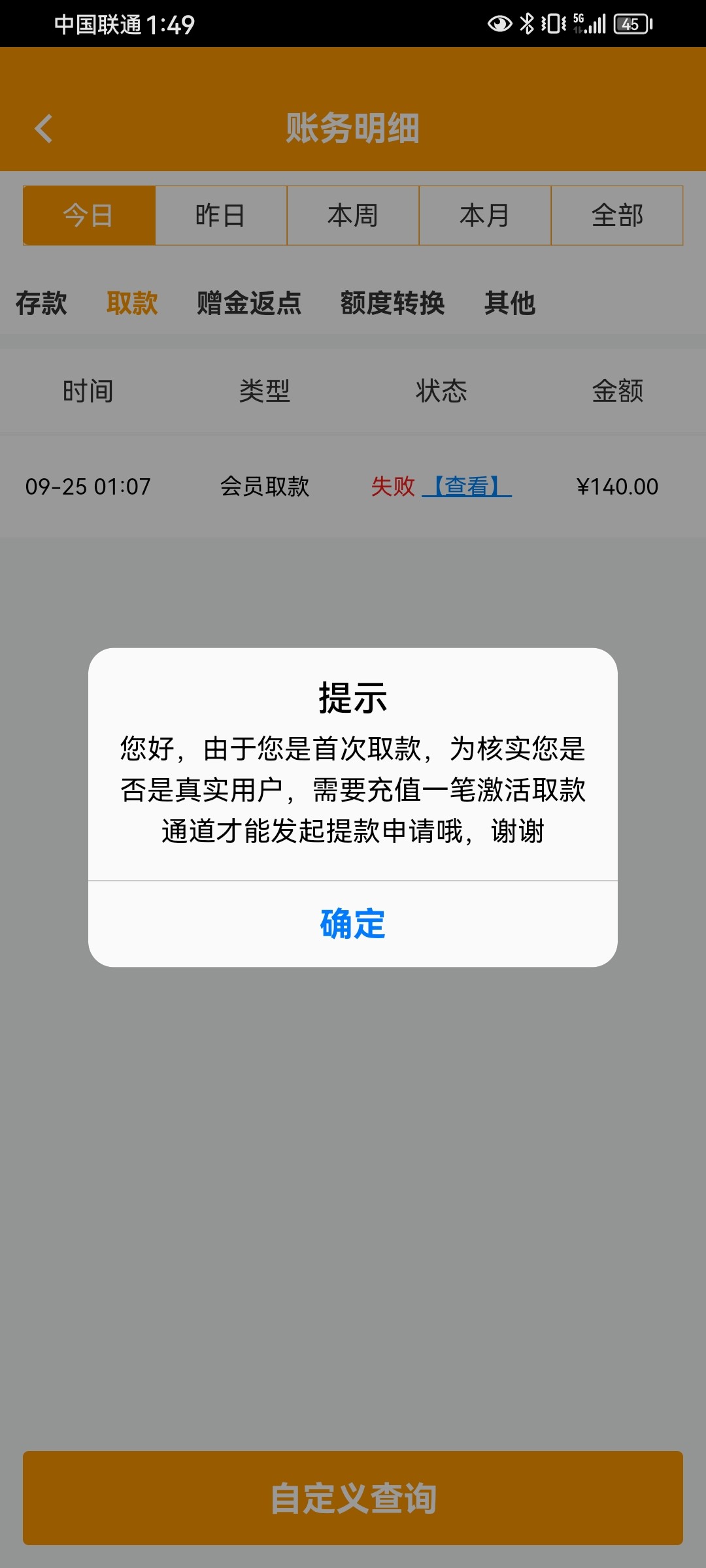Open the 本周 date filter tab
The image size is (706, 1568).
tap(353, 216)
